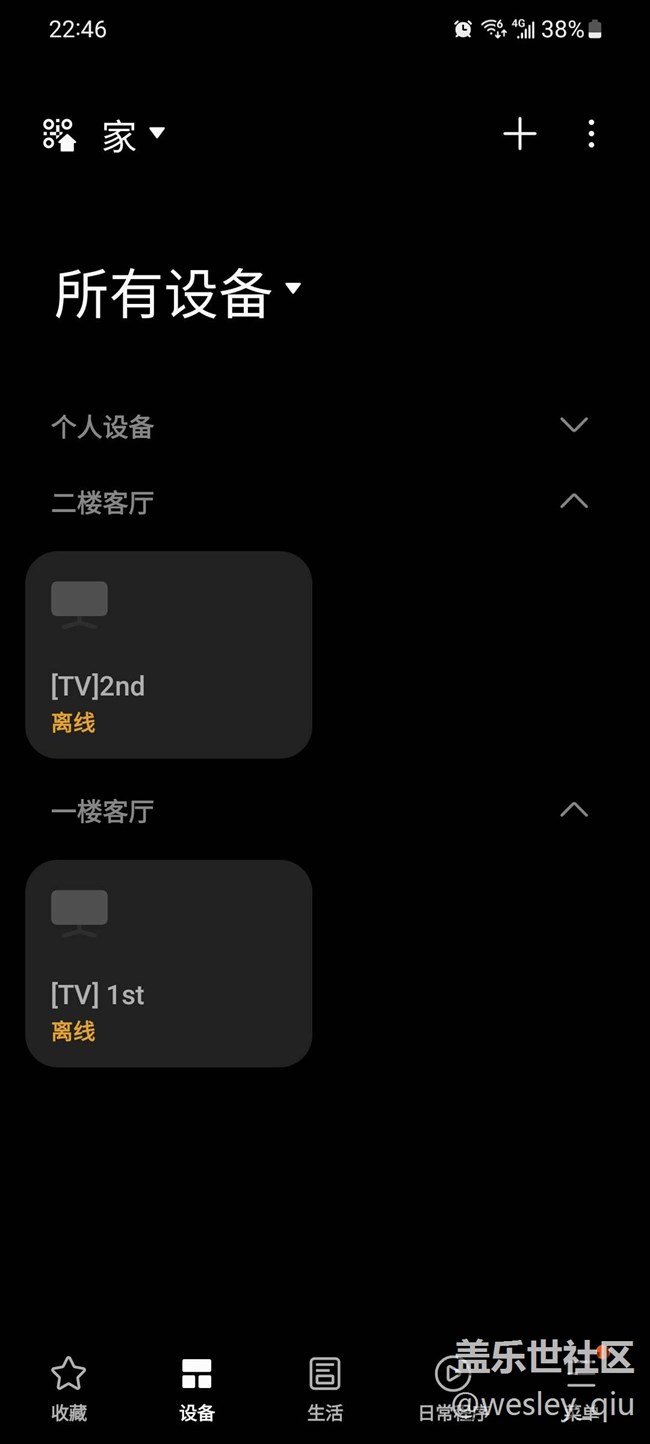Open the 所有设备 filter dropdown

coord(177,293)
